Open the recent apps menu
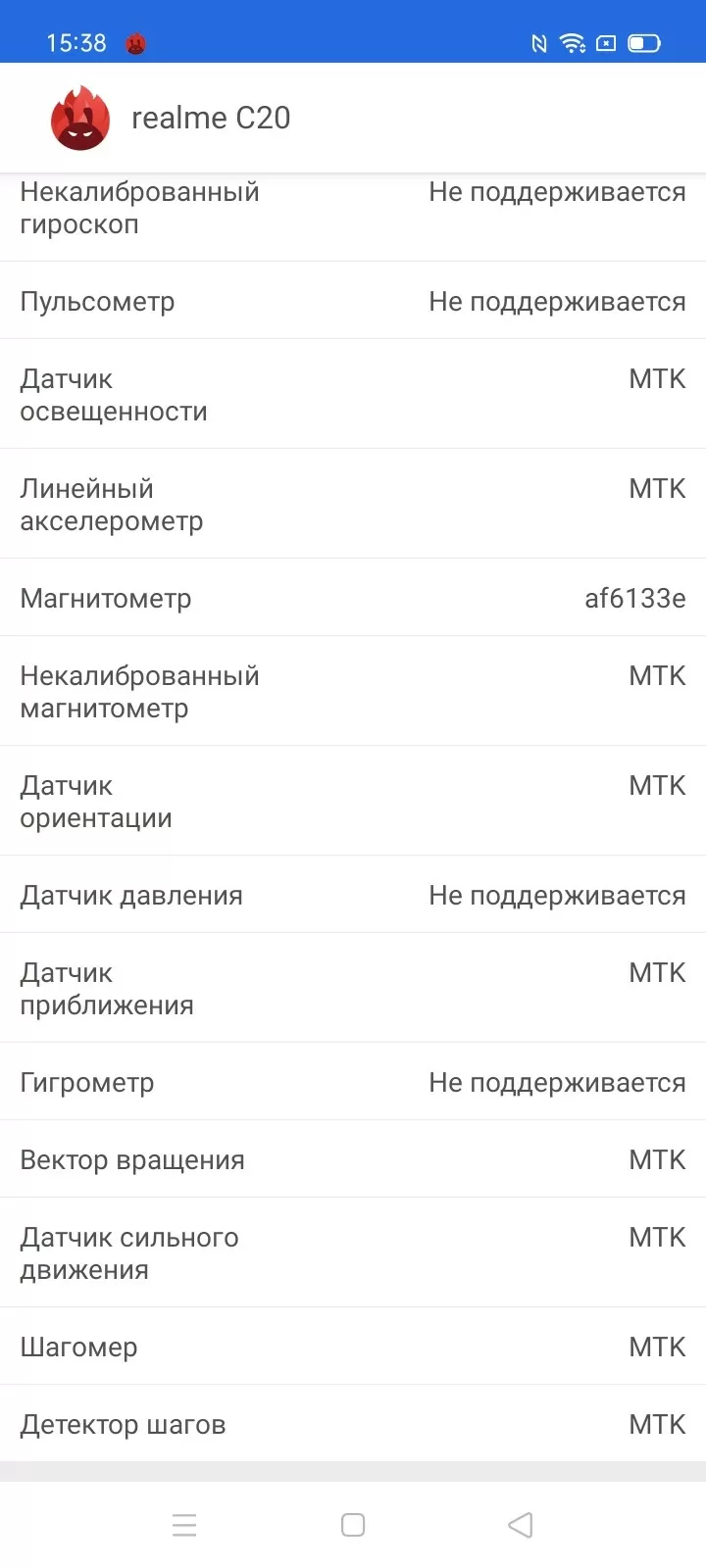The height and width of the screenshot is (1568, 706). [184, 1525]
